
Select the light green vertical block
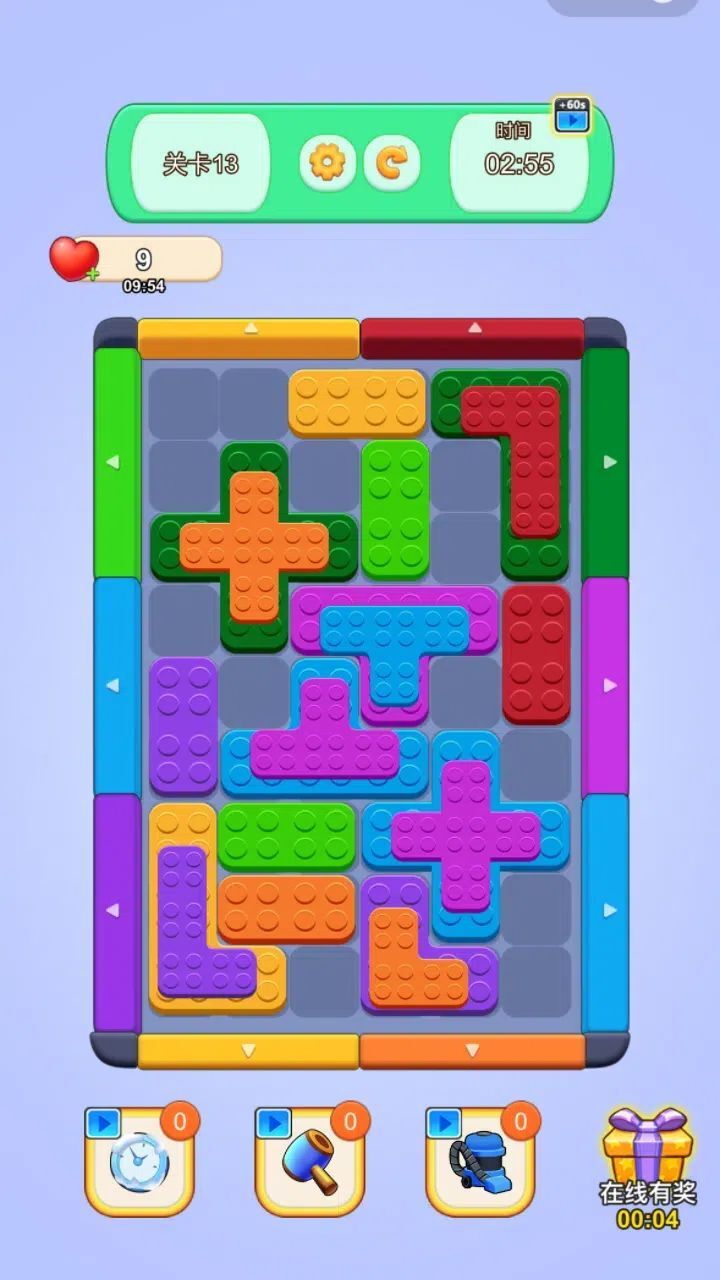(394, 509)
